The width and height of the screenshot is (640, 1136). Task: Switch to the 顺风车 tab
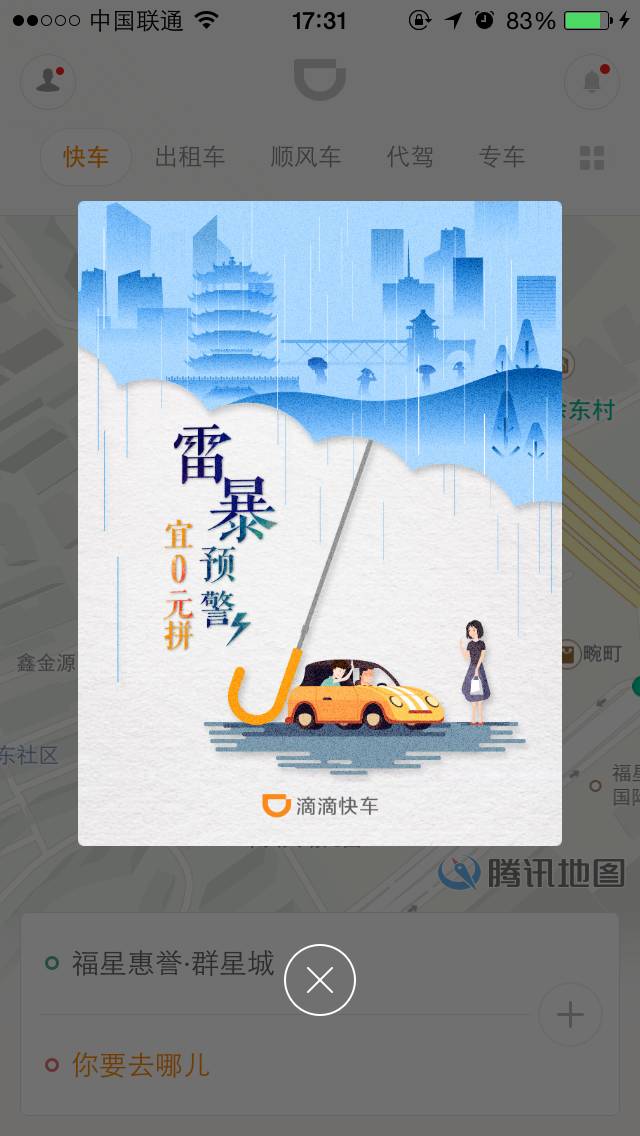point(305,156)
